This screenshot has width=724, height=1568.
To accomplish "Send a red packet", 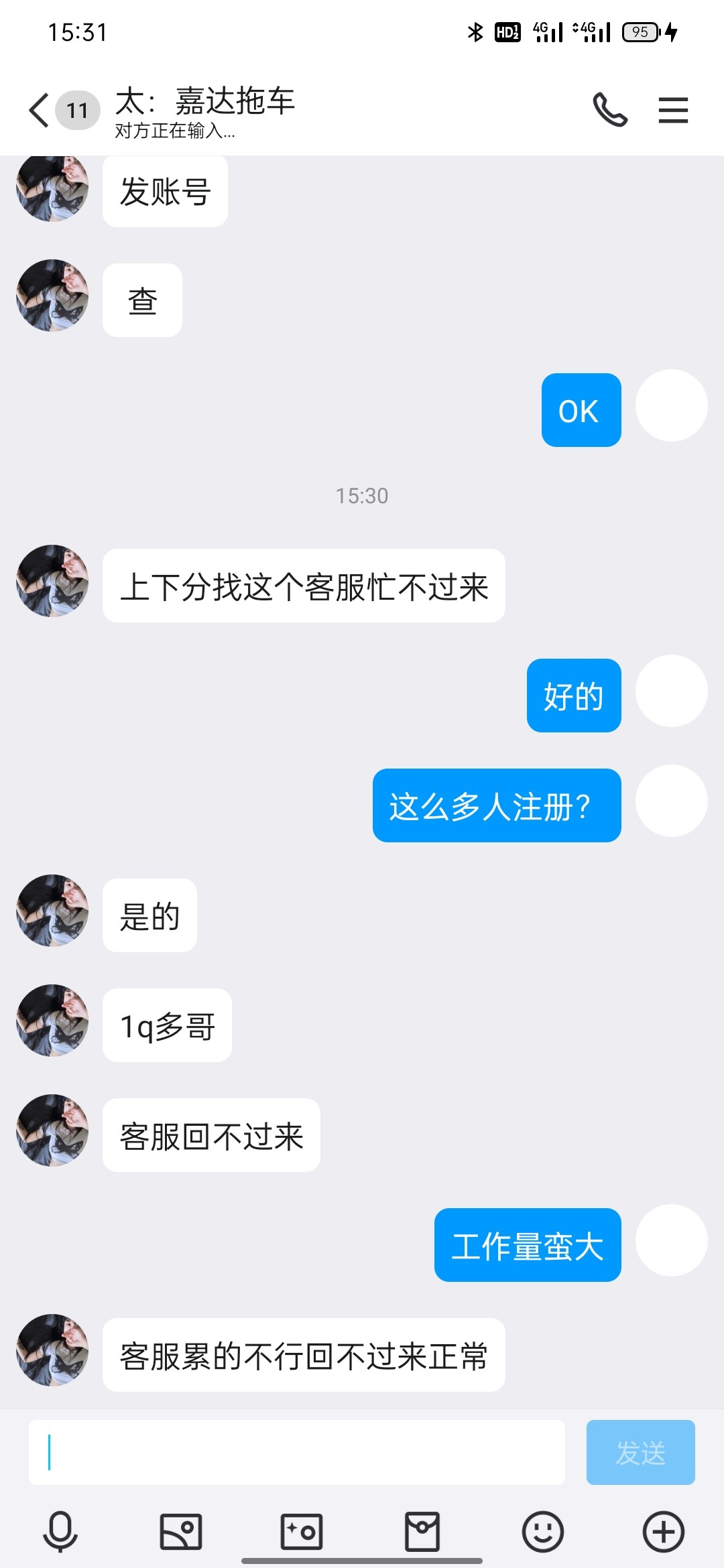I will [x=422, y=1531].
